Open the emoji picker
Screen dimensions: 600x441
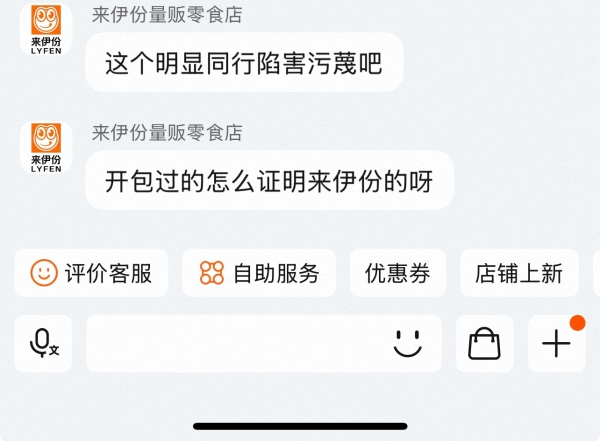coord(407,344)
